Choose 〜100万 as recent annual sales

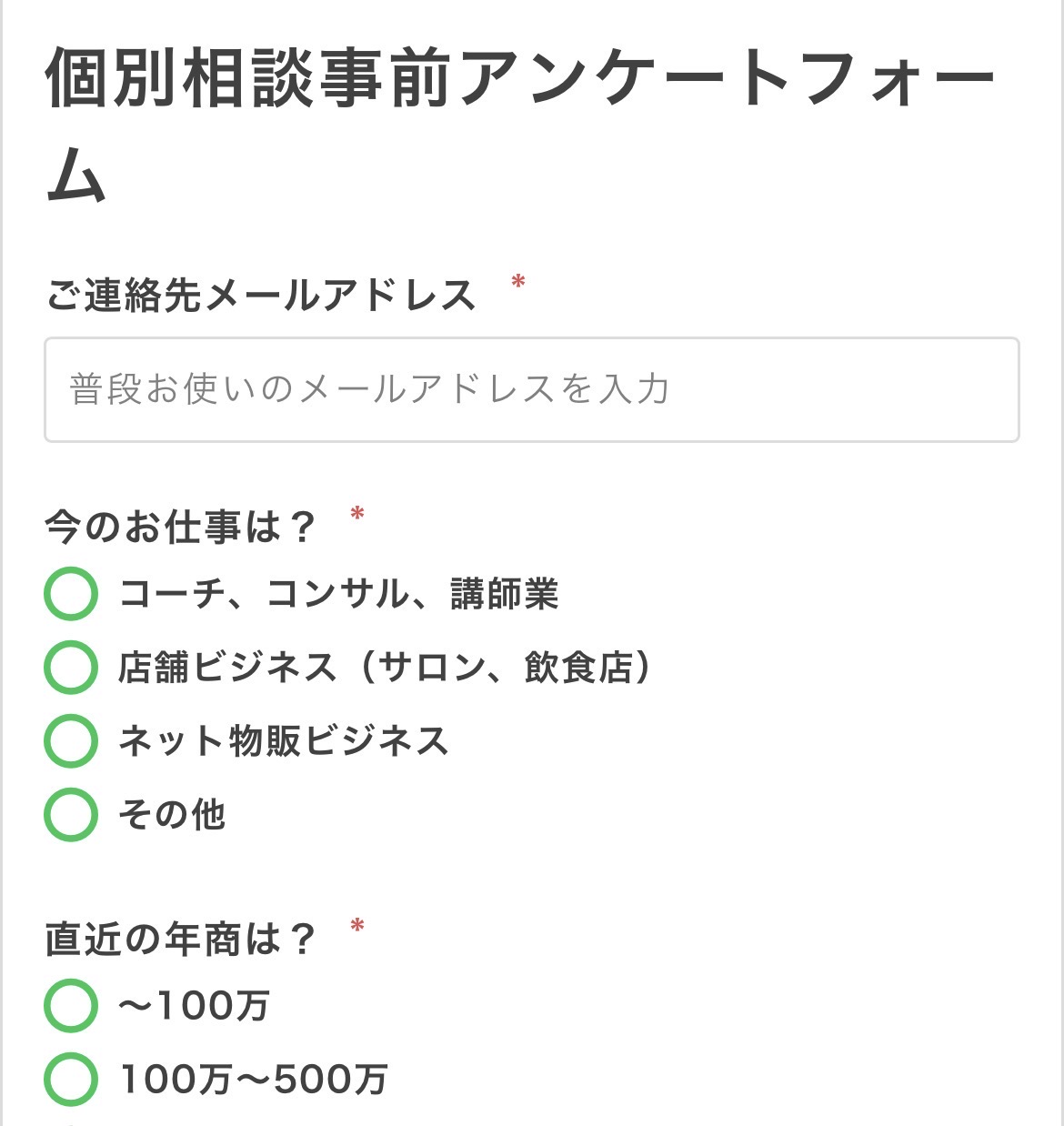click(71, 1006)
